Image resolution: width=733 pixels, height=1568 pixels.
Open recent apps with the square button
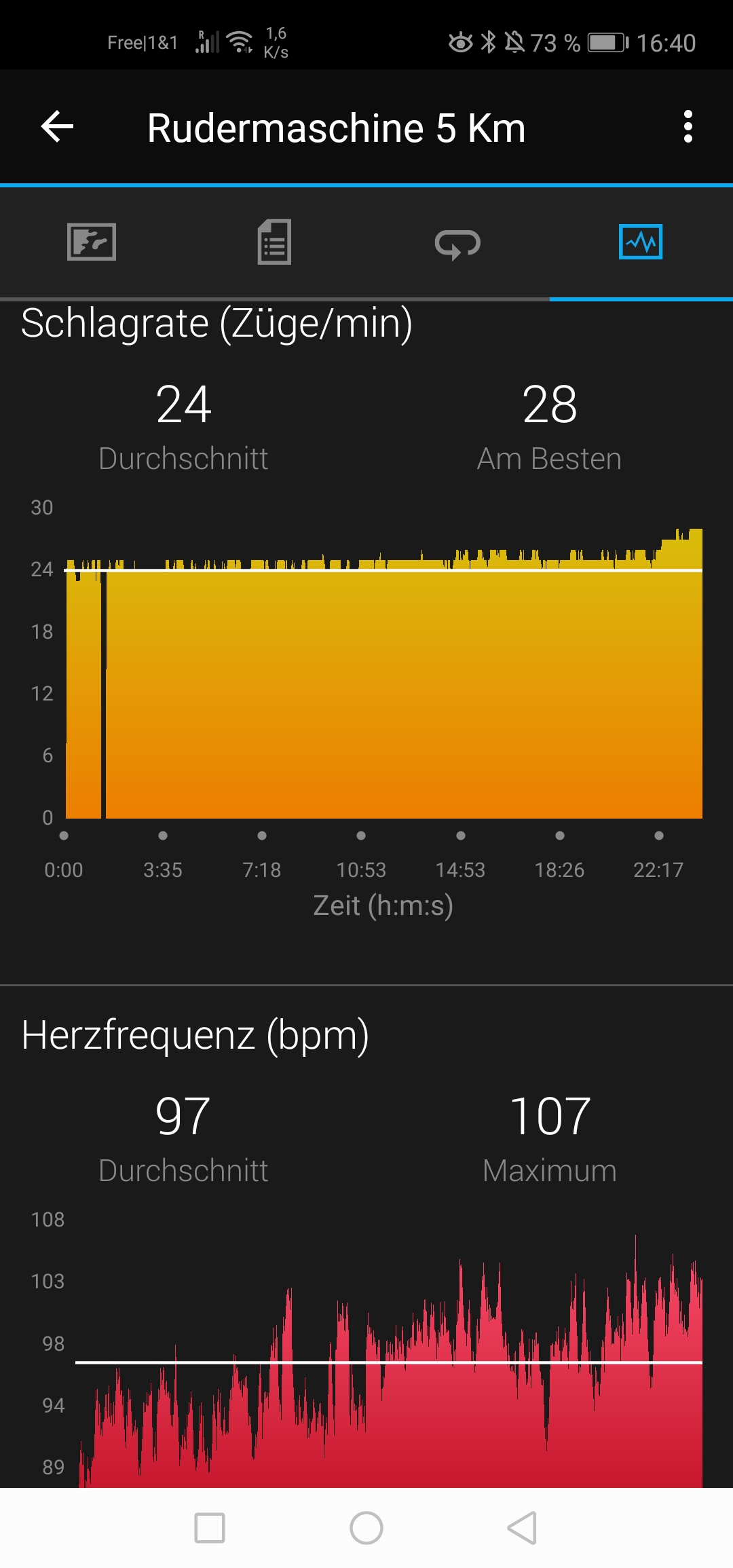[x=210, y=1528]
